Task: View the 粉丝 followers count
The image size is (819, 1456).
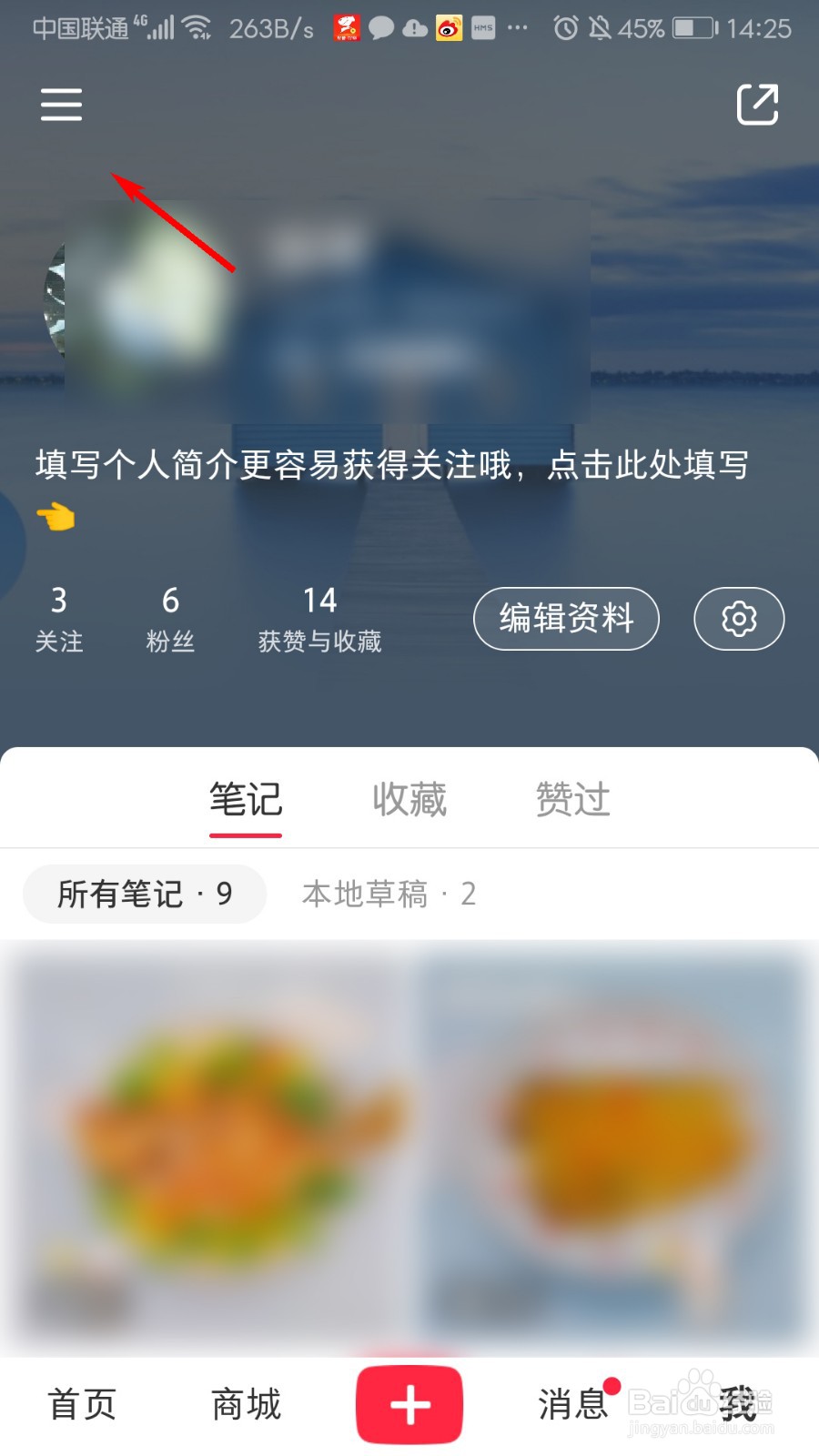Action: (170, 619)
